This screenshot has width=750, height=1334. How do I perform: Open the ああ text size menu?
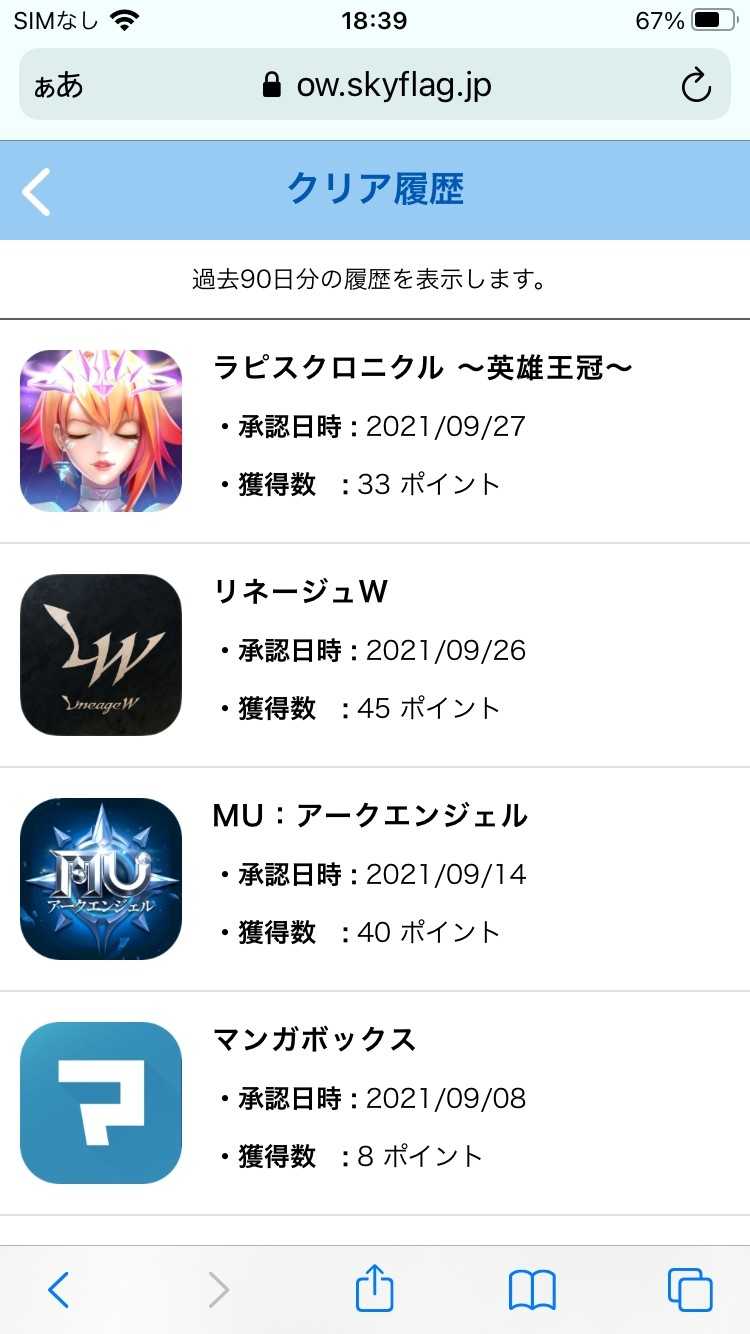[59, 86]
